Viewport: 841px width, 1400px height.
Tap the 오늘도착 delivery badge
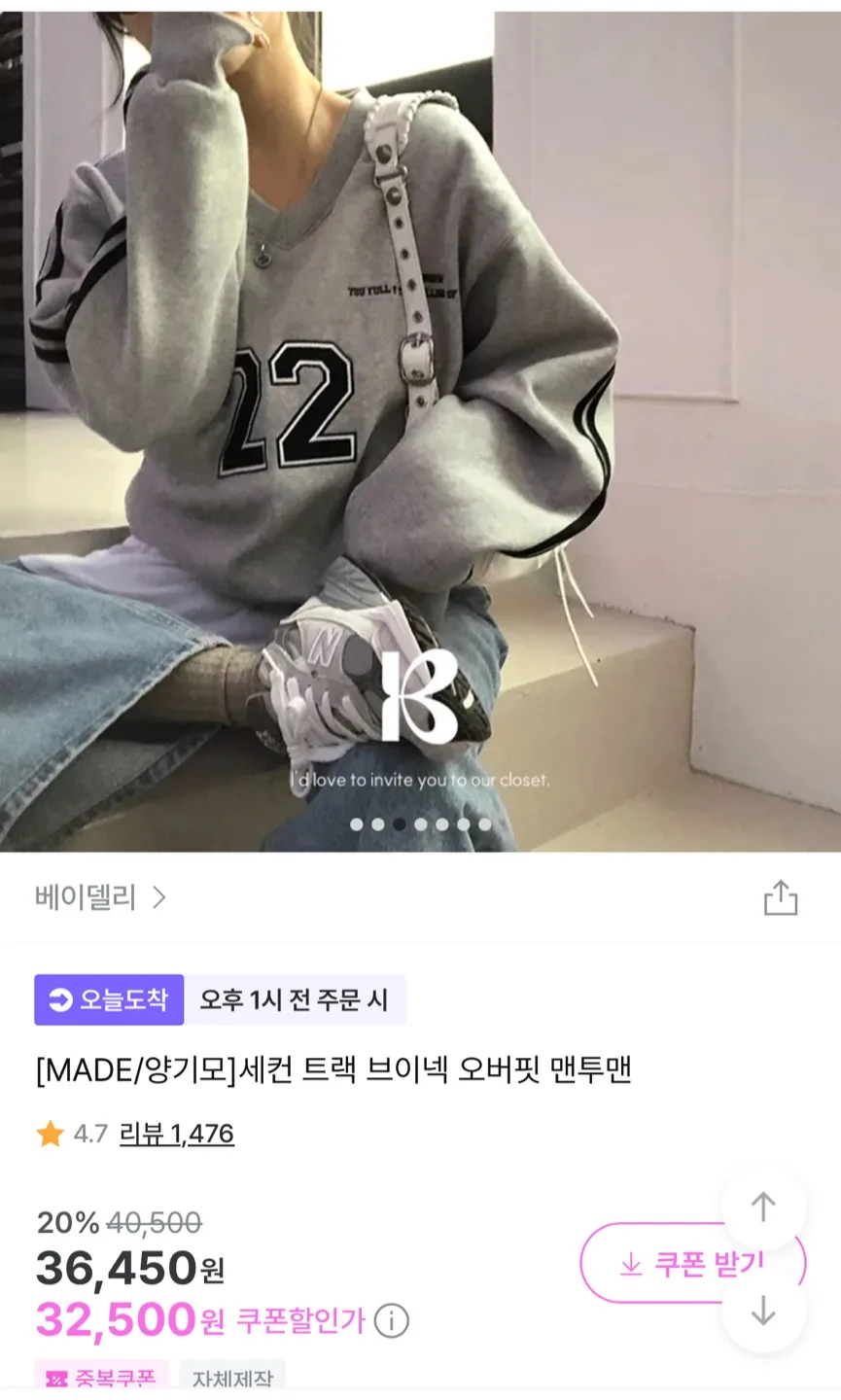click(109, 999)
